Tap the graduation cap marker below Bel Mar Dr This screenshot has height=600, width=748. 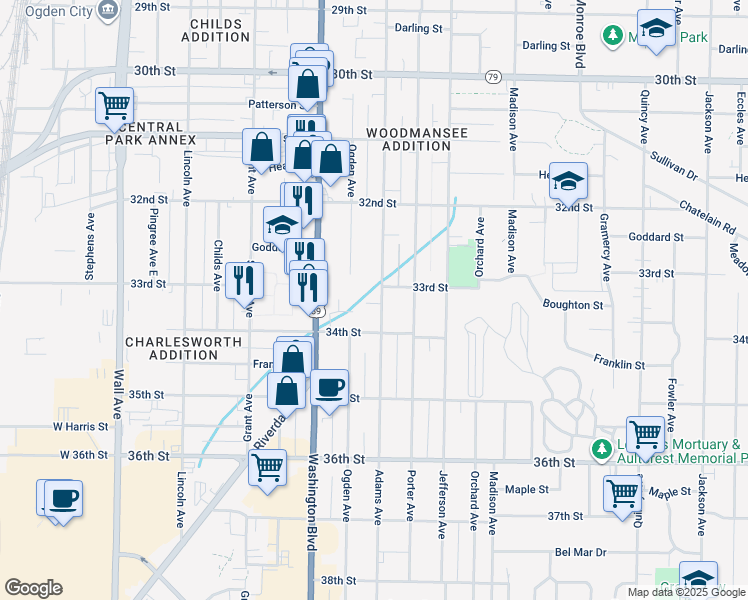pyautogui.click(x=698, y=580)
